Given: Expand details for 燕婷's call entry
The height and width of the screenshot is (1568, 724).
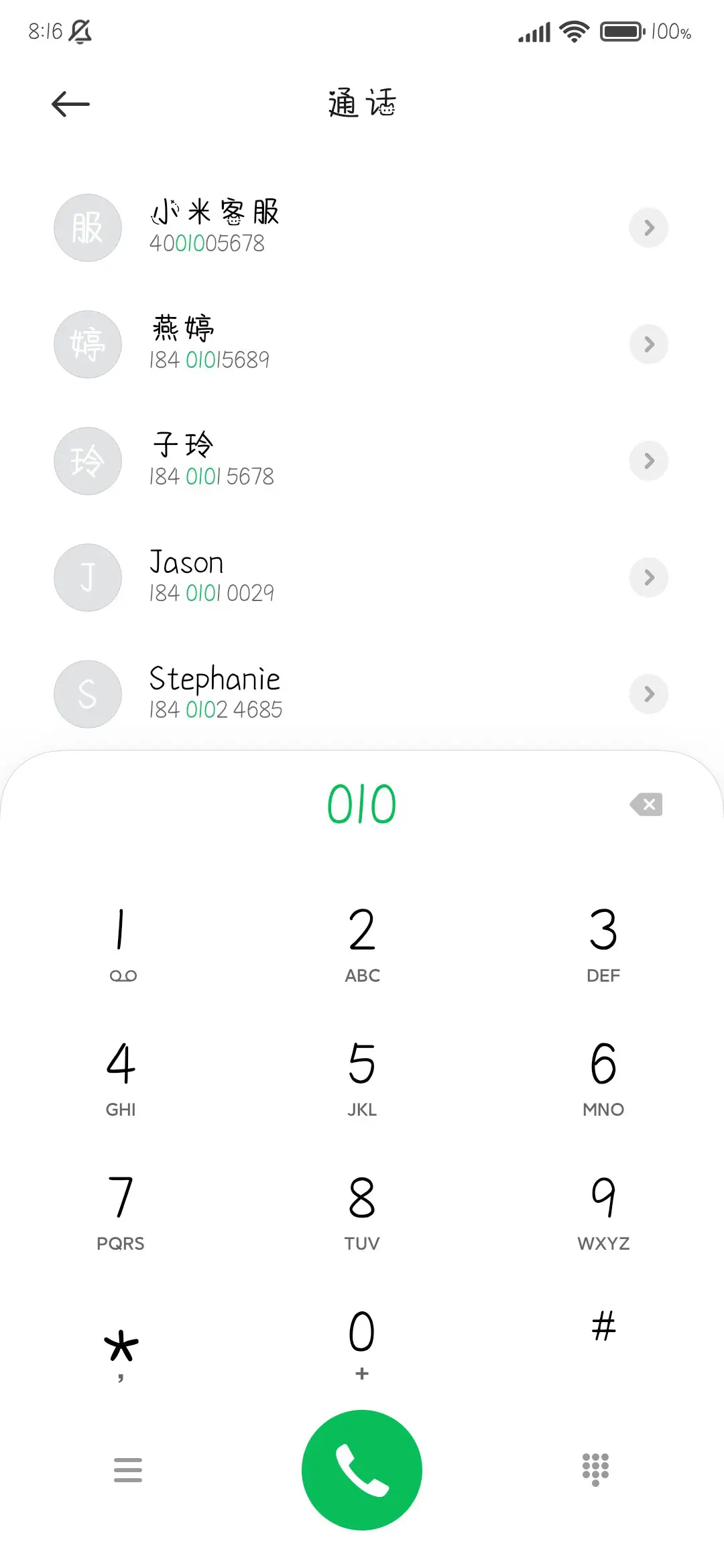Looking at the screenshot, I should tap(649, 344).
